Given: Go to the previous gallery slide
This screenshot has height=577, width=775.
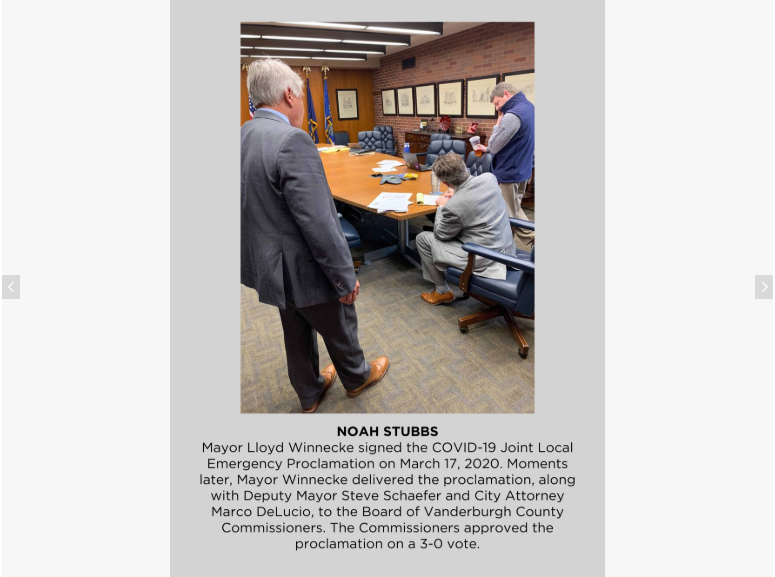Looking at the screenshot, I should tap(10, 287).
